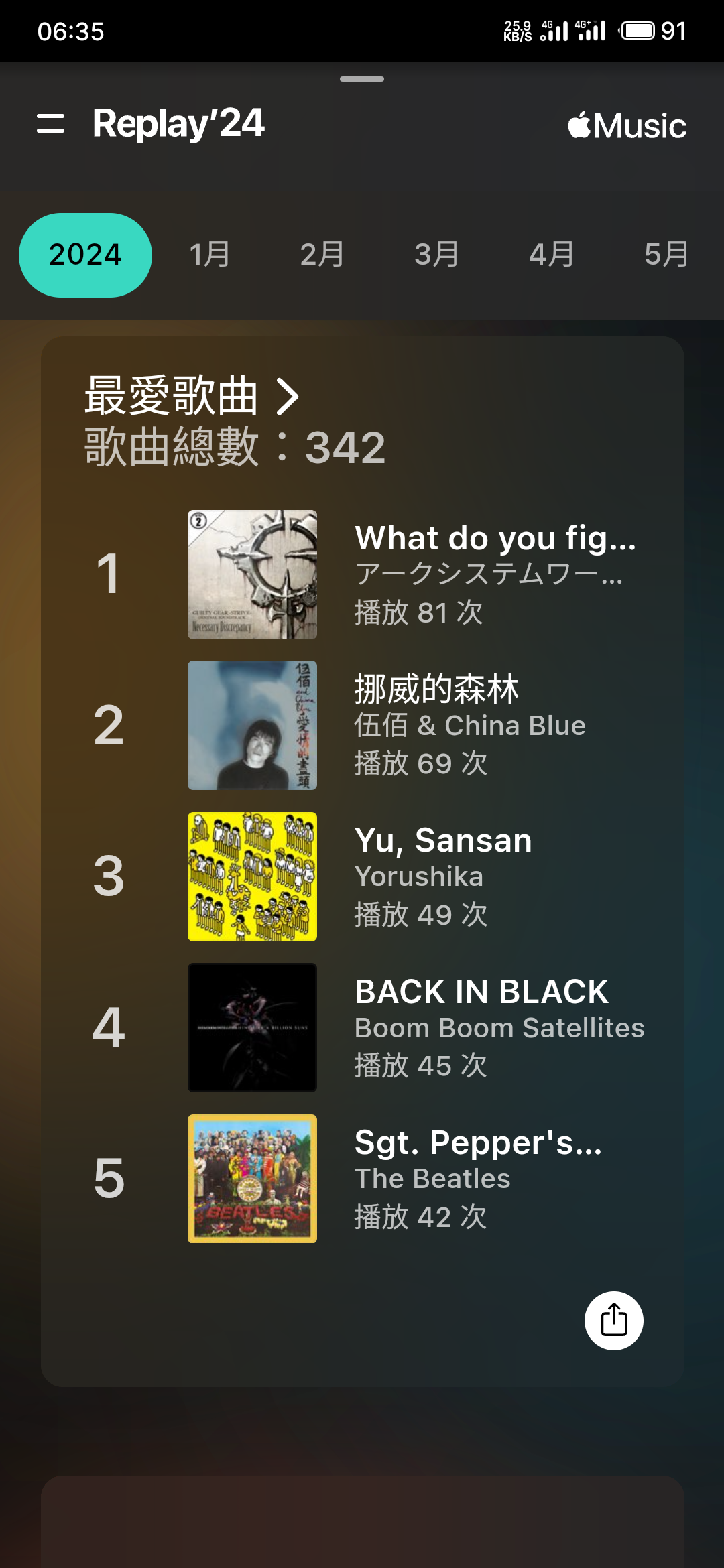Open the 最愛歌曲 full list
Image resolution: width=724 pixels, height=1568 pixels.
[x=192, y=396]
